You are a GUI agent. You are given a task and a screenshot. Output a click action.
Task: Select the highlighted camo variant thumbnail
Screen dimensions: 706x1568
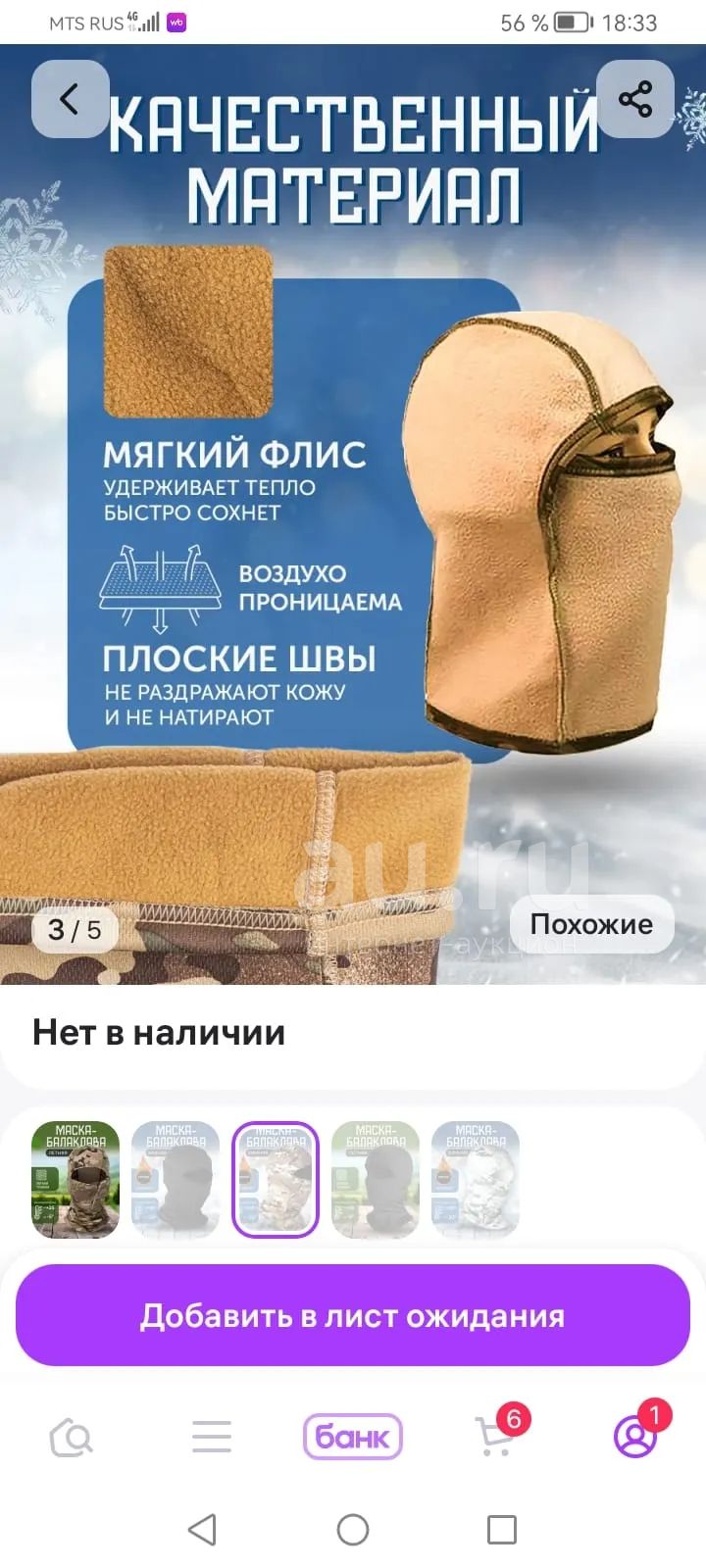(x=276, y=1179)
